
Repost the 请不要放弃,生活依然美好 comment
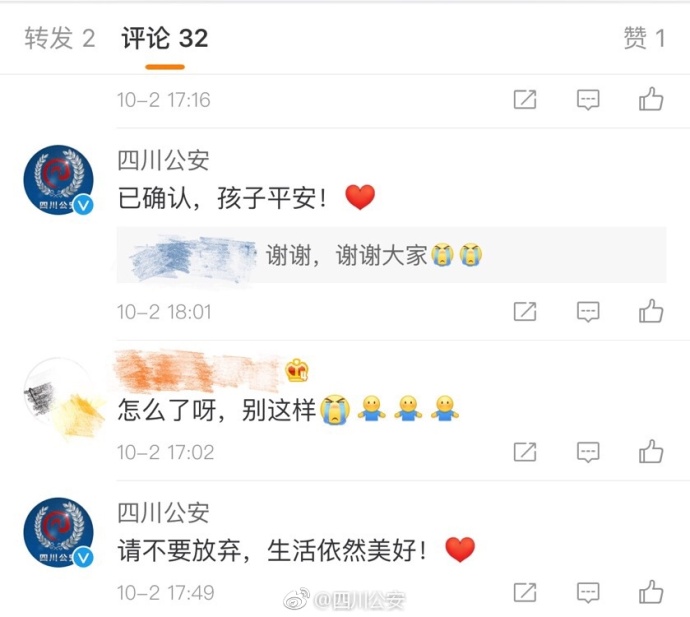(x=525, y=592)
